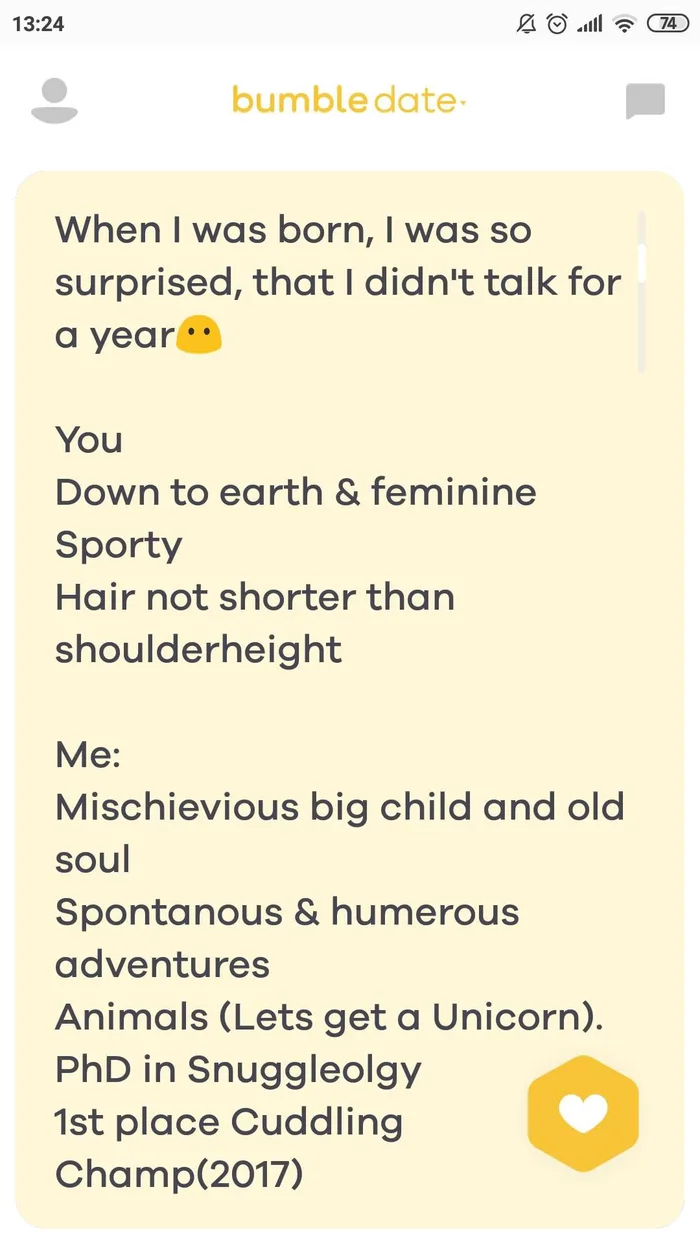Open your profile from the person icon
The width and height of the screenshot is (700, 1244).
pos(54,101)
